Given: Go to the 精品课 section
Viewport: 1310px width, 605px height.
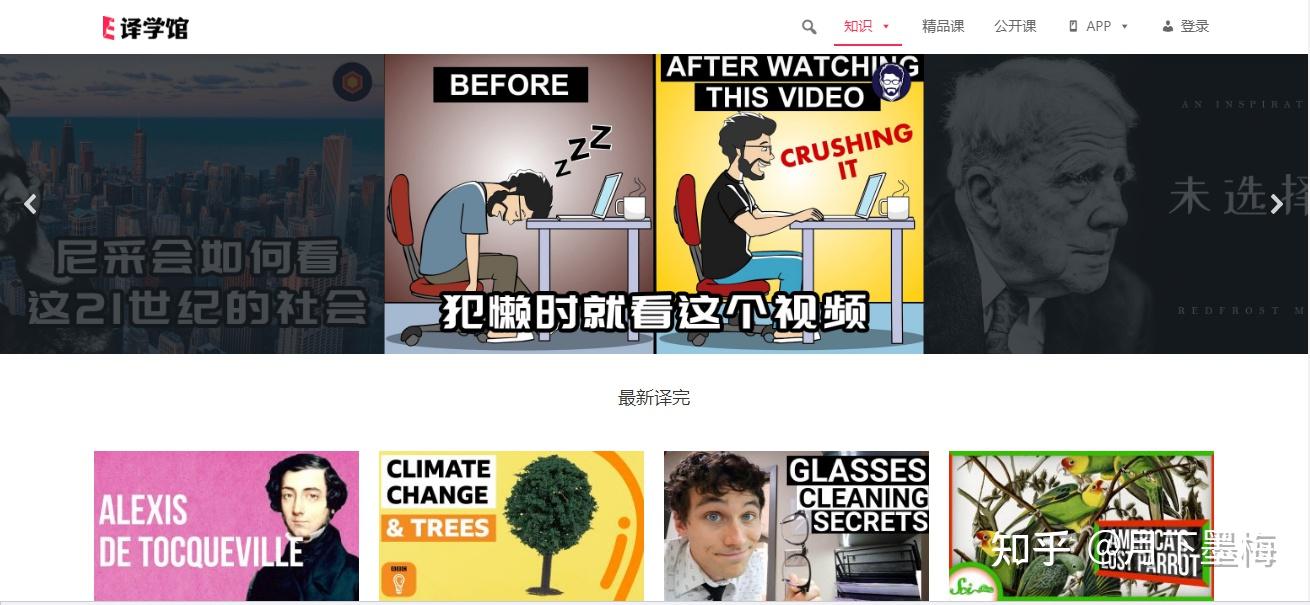Looking at the screenshot, I should pos(943,27).
